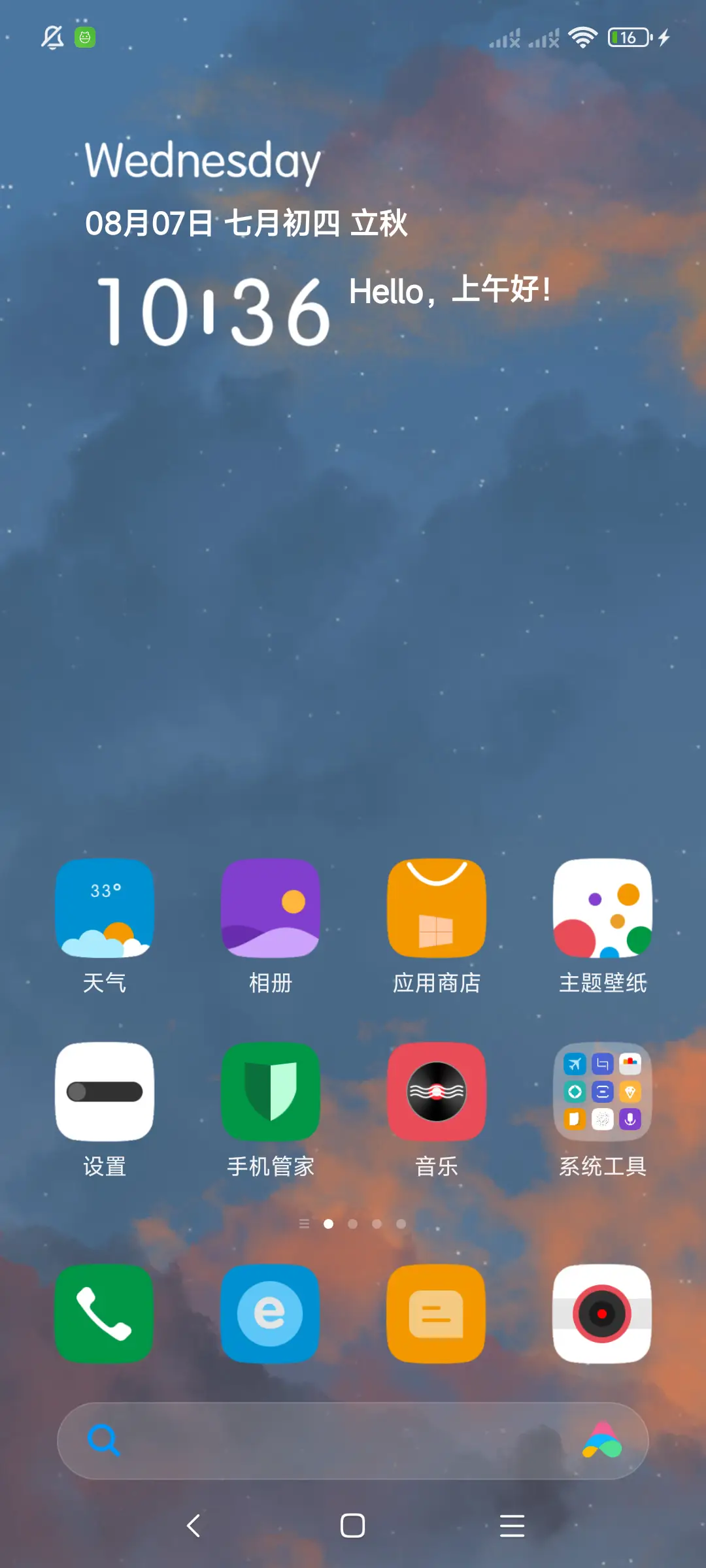Open the recorder app at dock right
706x1568 pixels.
coord(602,1315)
